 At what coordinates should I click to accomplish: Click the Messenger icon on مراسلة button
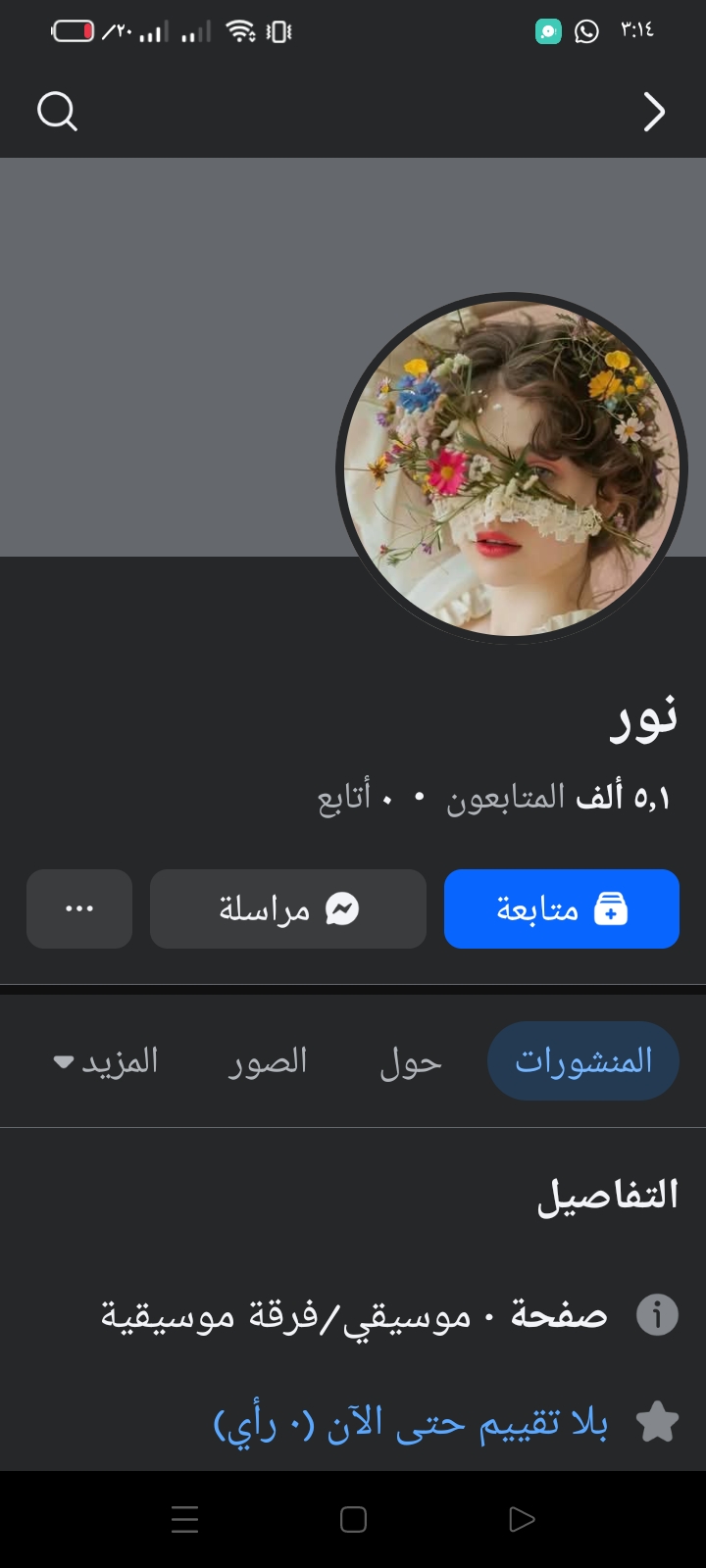pyautogui.click(x=342, y=908)
